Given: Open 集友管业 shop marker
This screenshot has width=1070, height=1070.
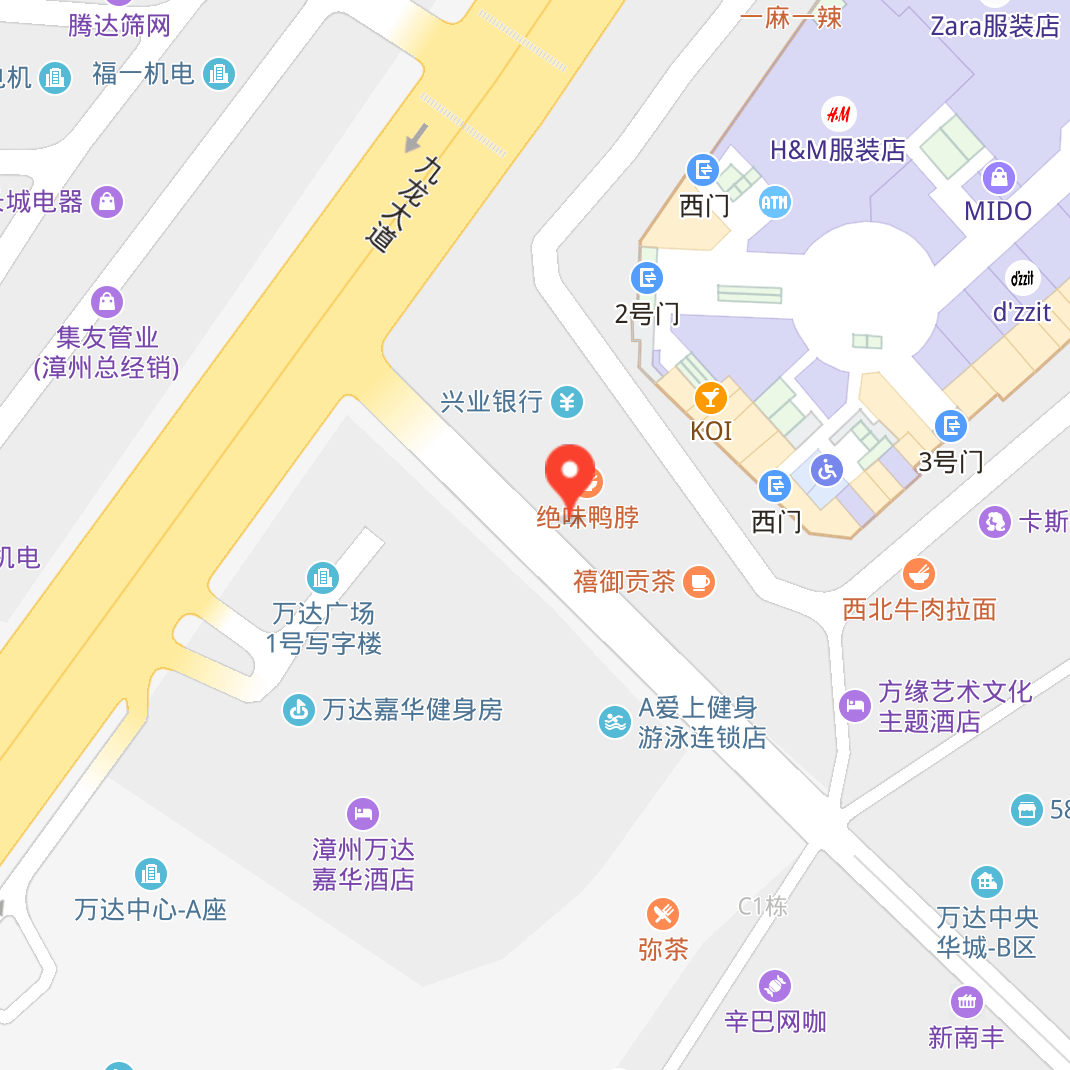Looking at the screenshot, I should [x=107, y=301].
